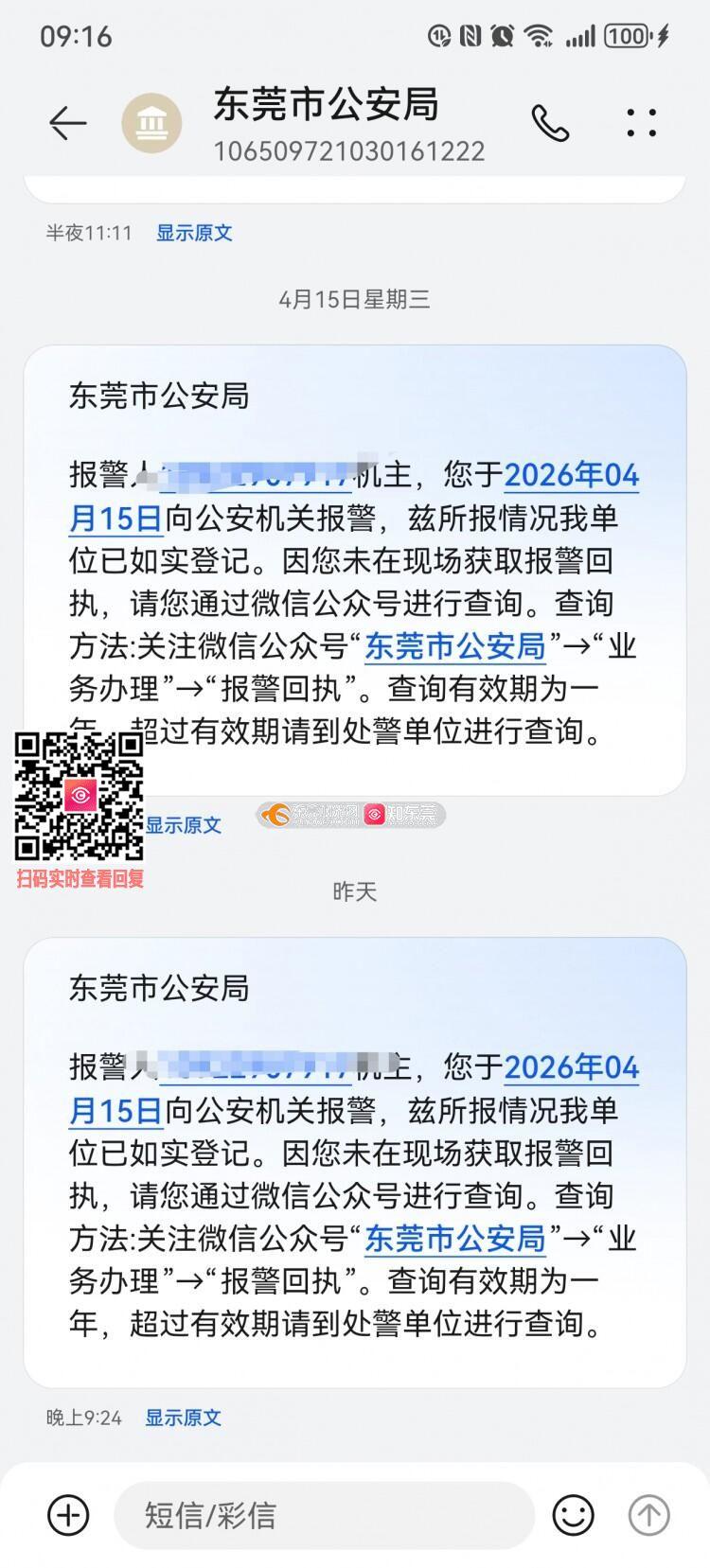Go back to the message list
The height and width of the screenshot is (1568, 710).
(67, 123)
